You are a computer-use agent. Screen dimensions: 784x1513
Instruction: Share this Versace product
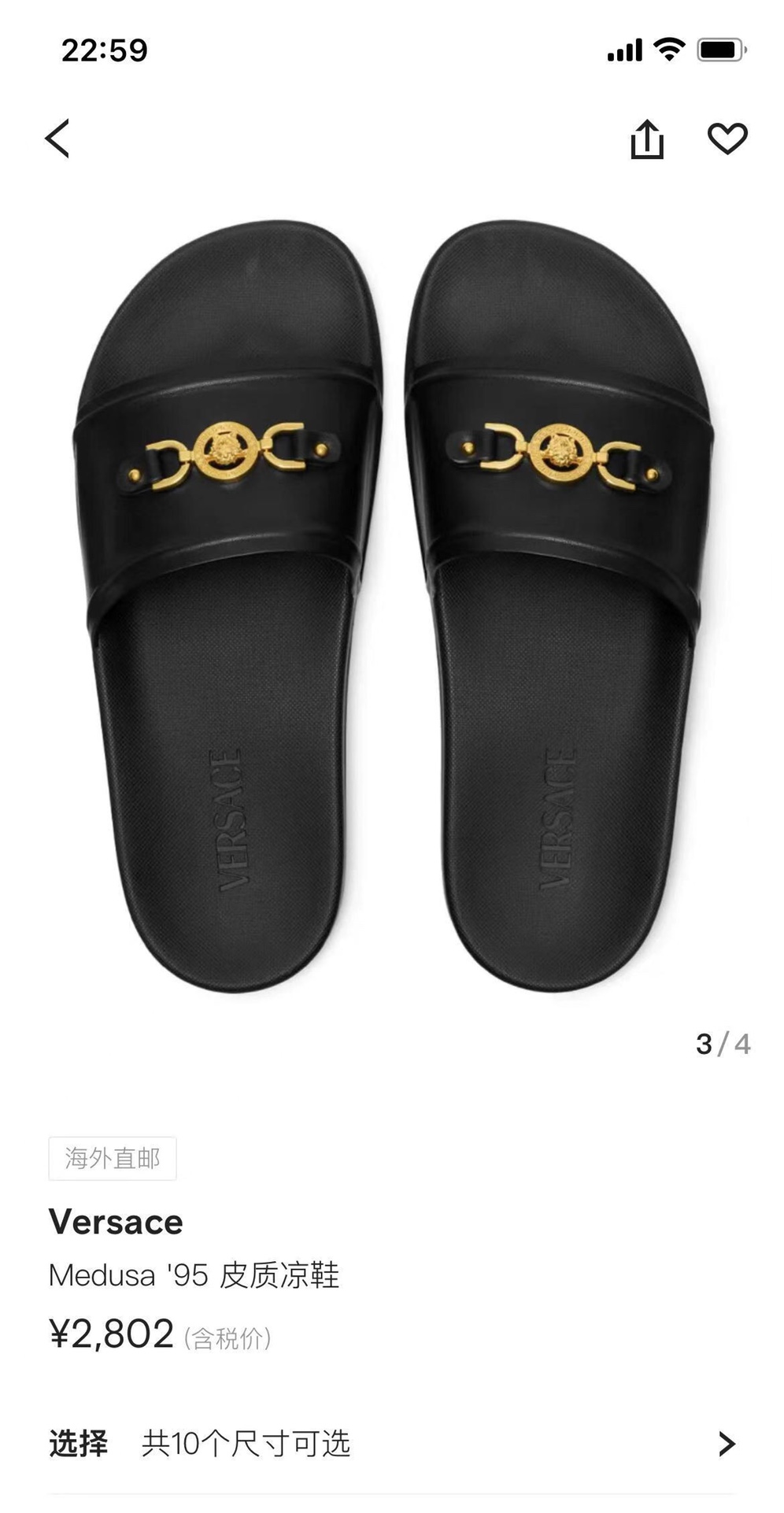(646, 140)
